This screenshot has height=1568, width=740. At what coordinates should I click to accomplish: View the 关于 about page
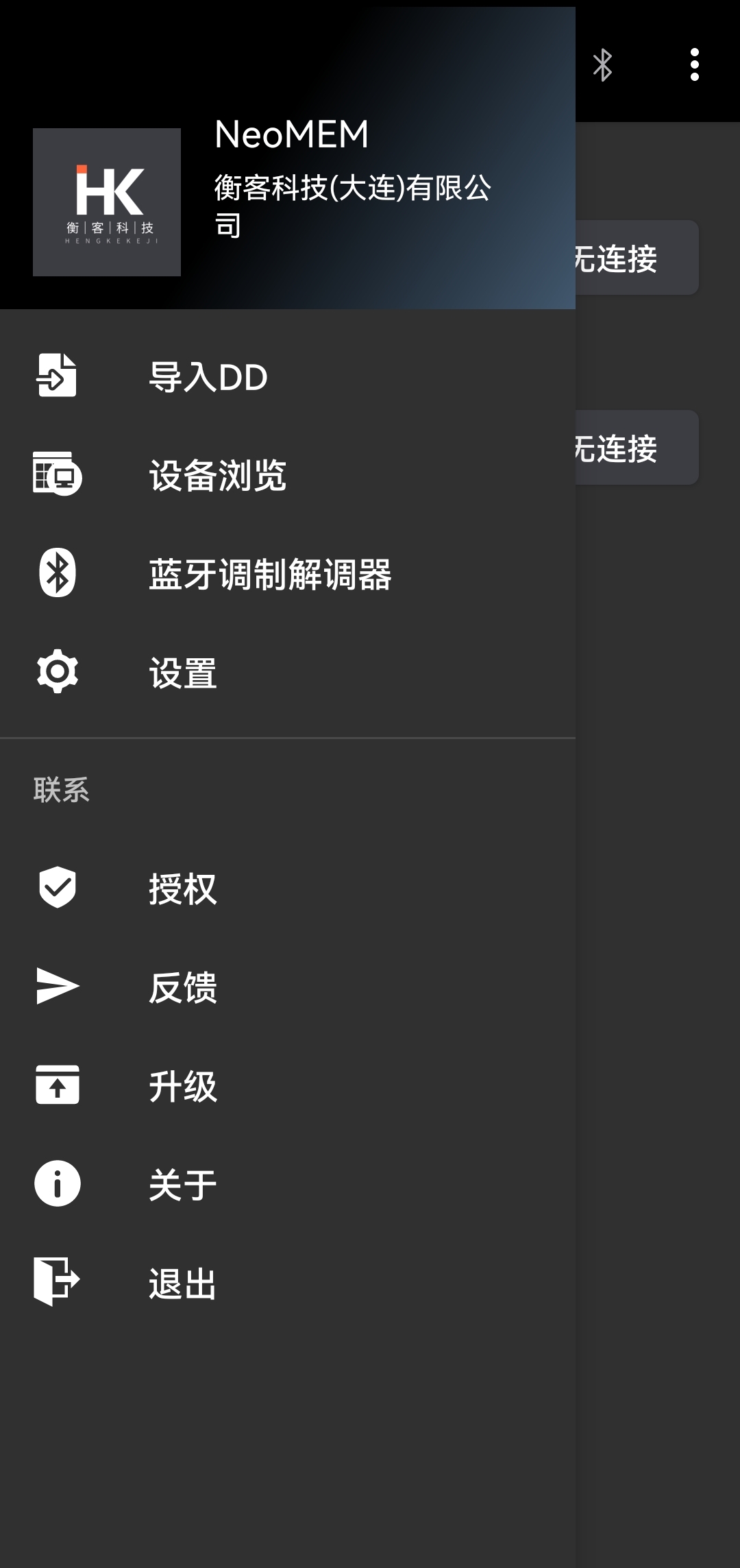point(183,1185)
